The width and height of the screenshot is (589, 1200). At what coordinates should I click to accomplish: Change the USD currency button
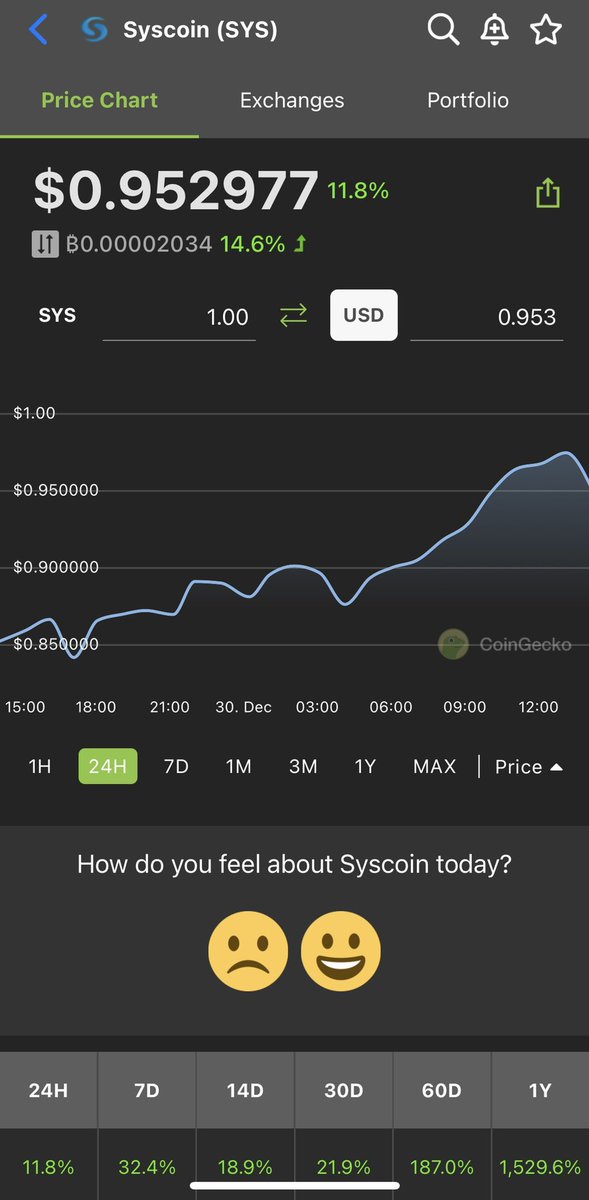(364, 315)
